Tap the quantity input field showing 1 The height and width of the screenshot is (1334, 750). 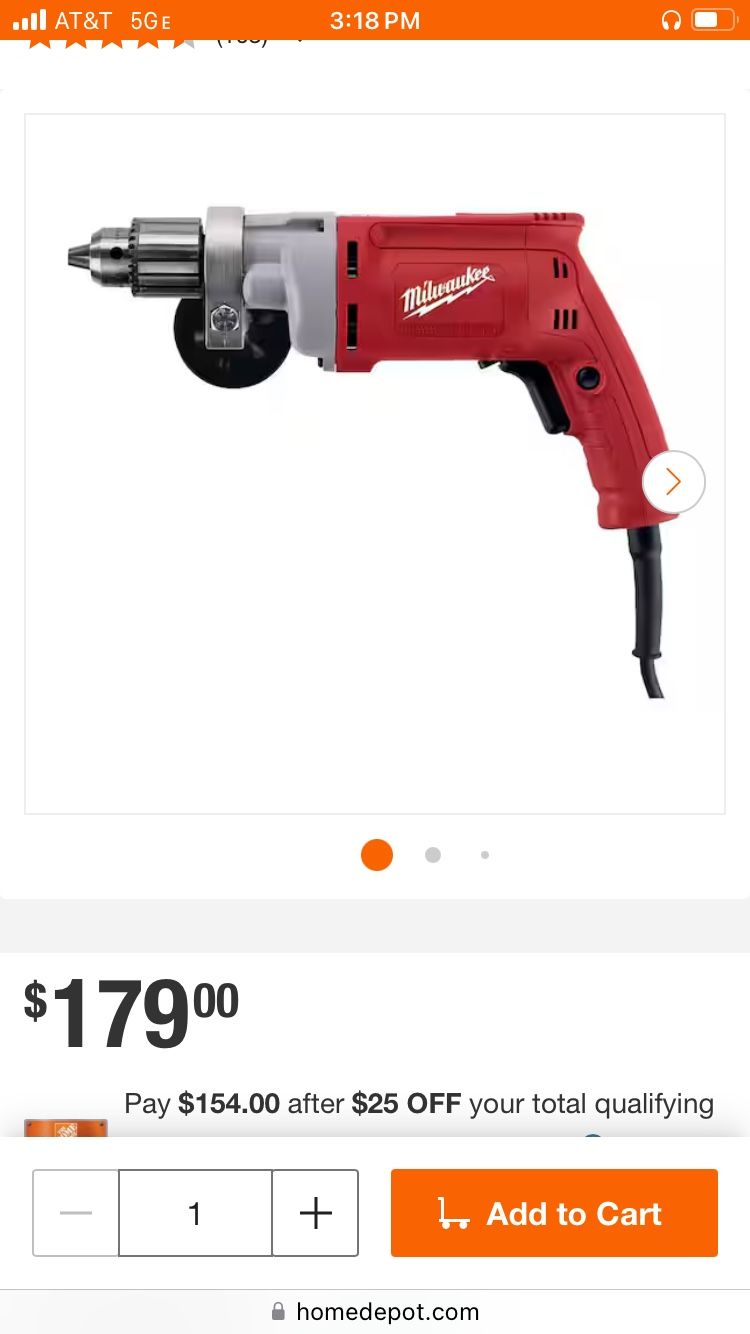(x=195, y=1213)
